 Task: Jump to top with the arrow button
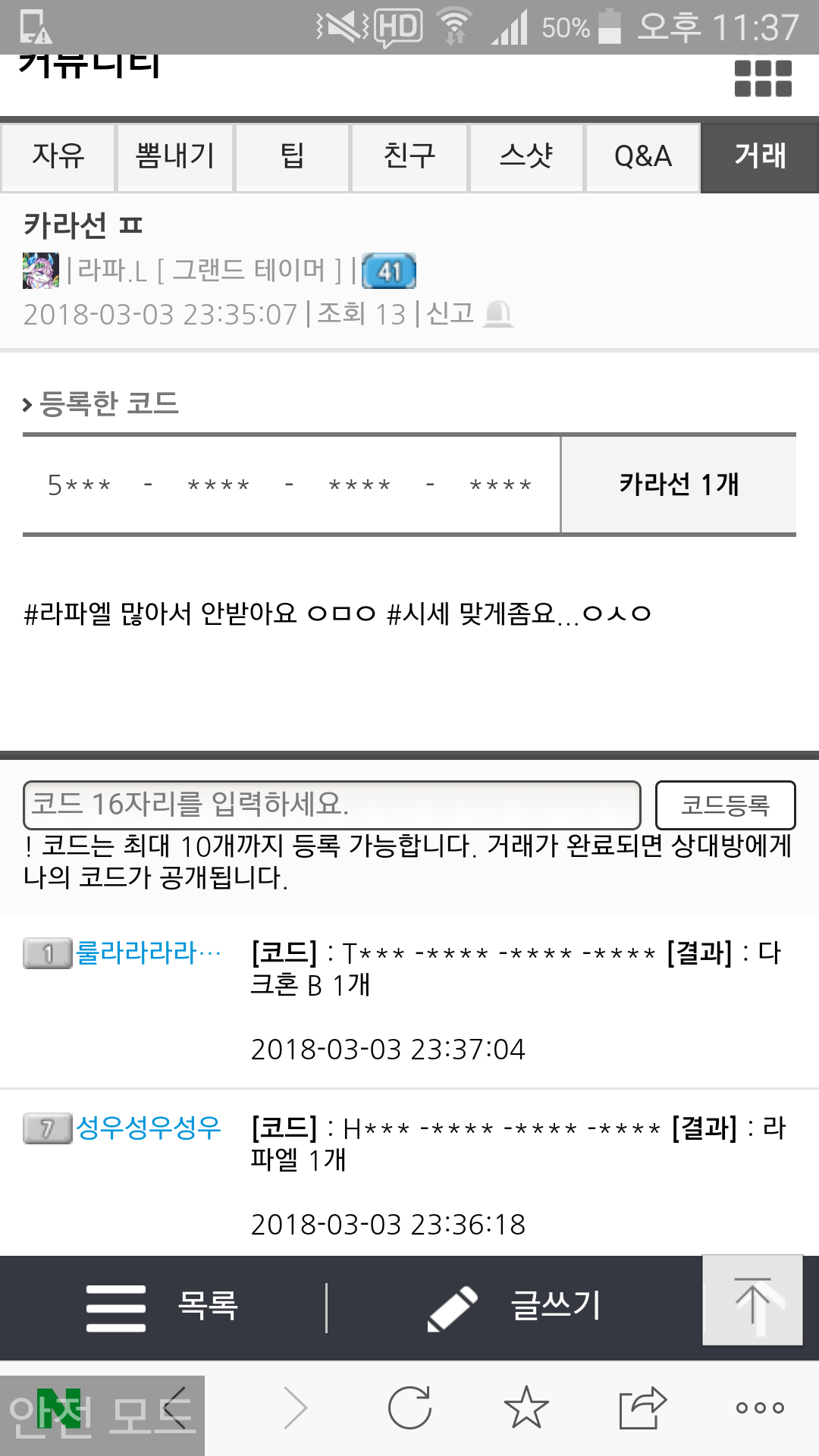click(752, 1300)
